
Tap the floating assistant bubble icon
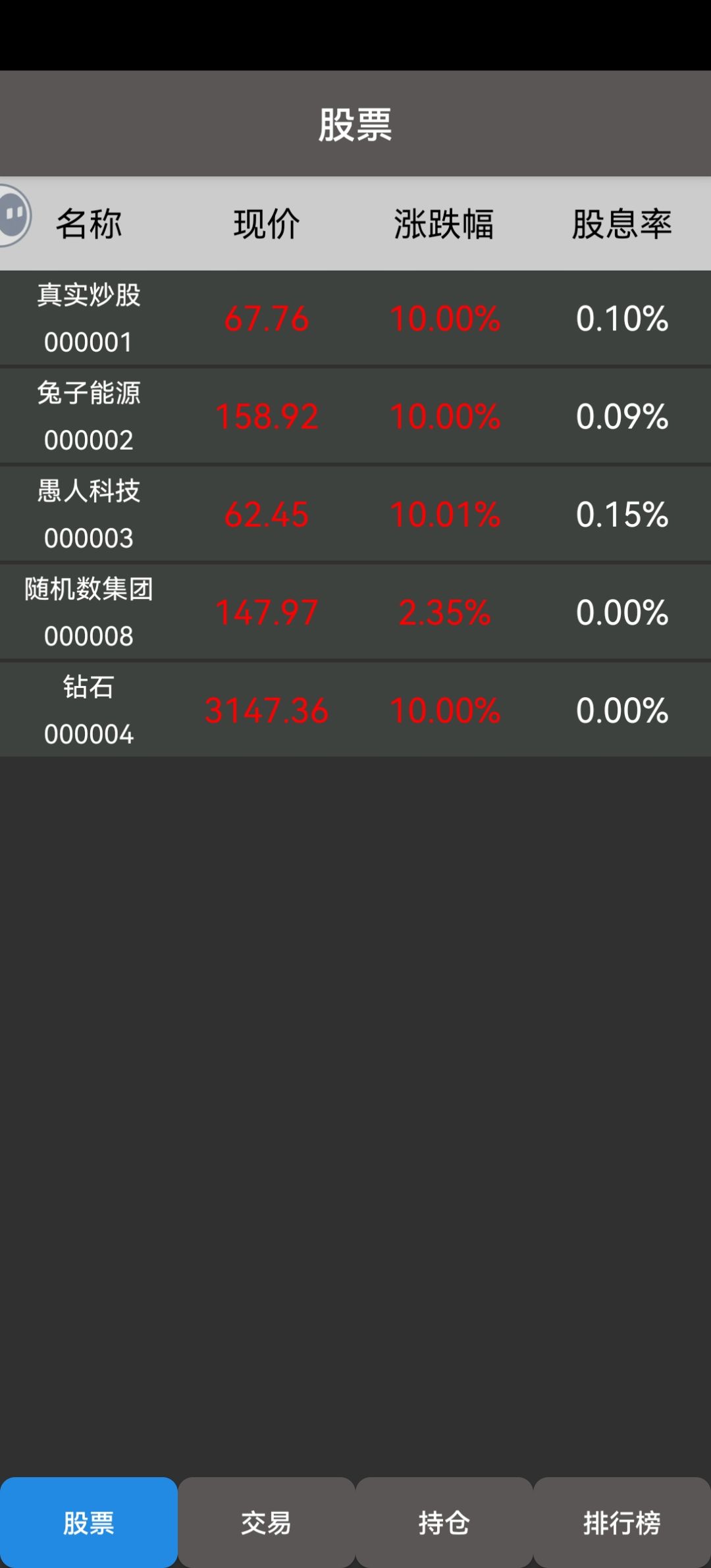[x=14, y=215]
